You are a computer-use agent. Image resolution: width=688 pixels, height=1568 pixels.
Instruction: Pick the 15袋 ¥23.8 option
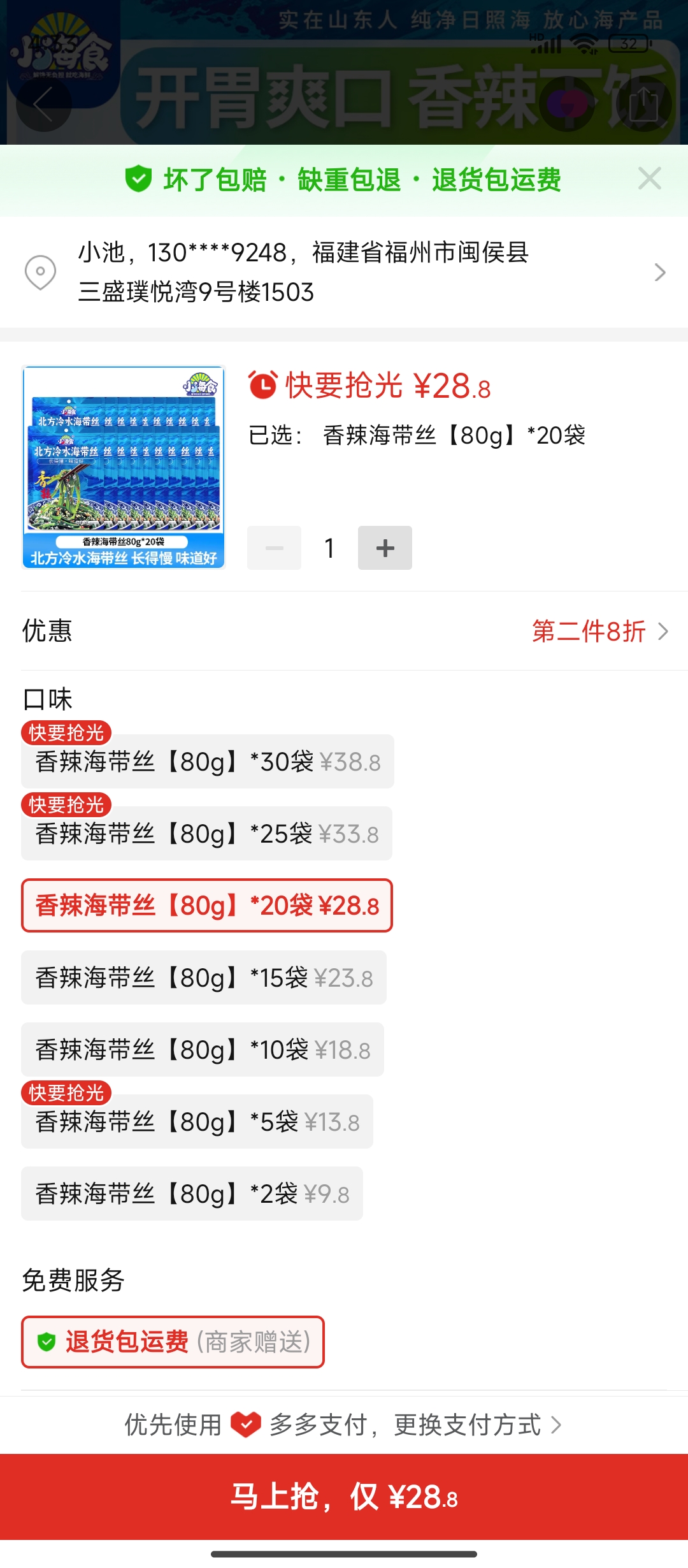pyautogui.click(x=204, y=978)
